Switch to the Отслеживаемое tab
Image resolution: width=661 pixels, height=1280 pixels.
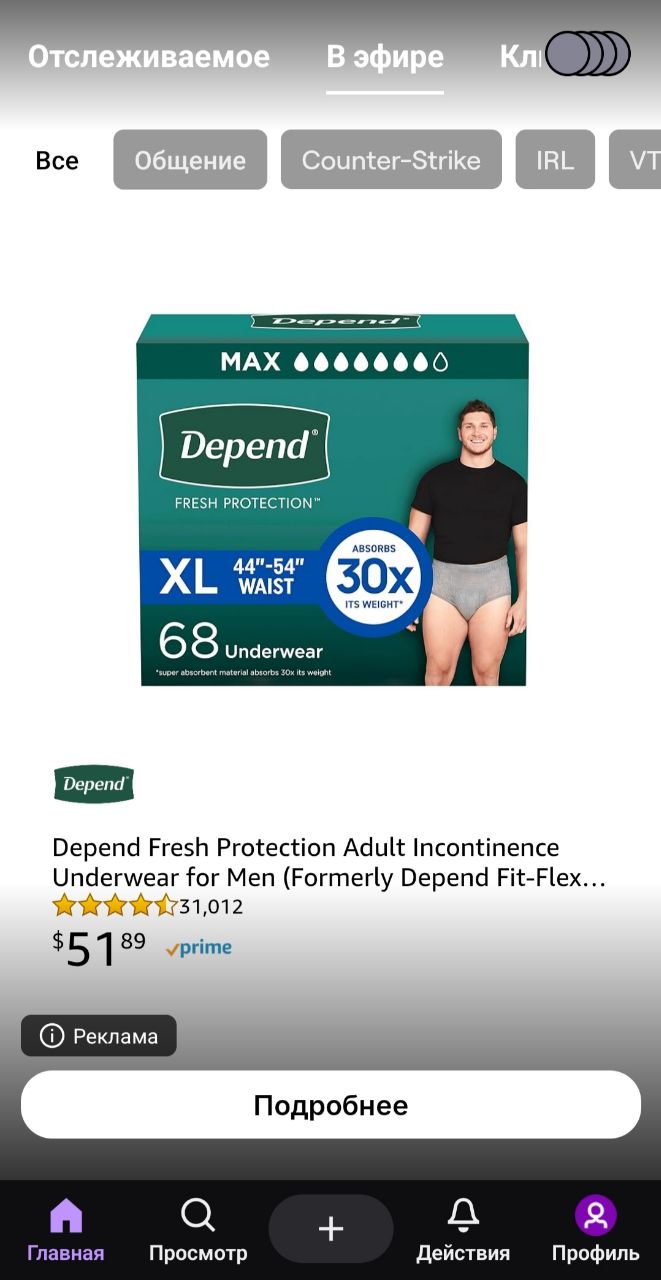tap(148, 57)
